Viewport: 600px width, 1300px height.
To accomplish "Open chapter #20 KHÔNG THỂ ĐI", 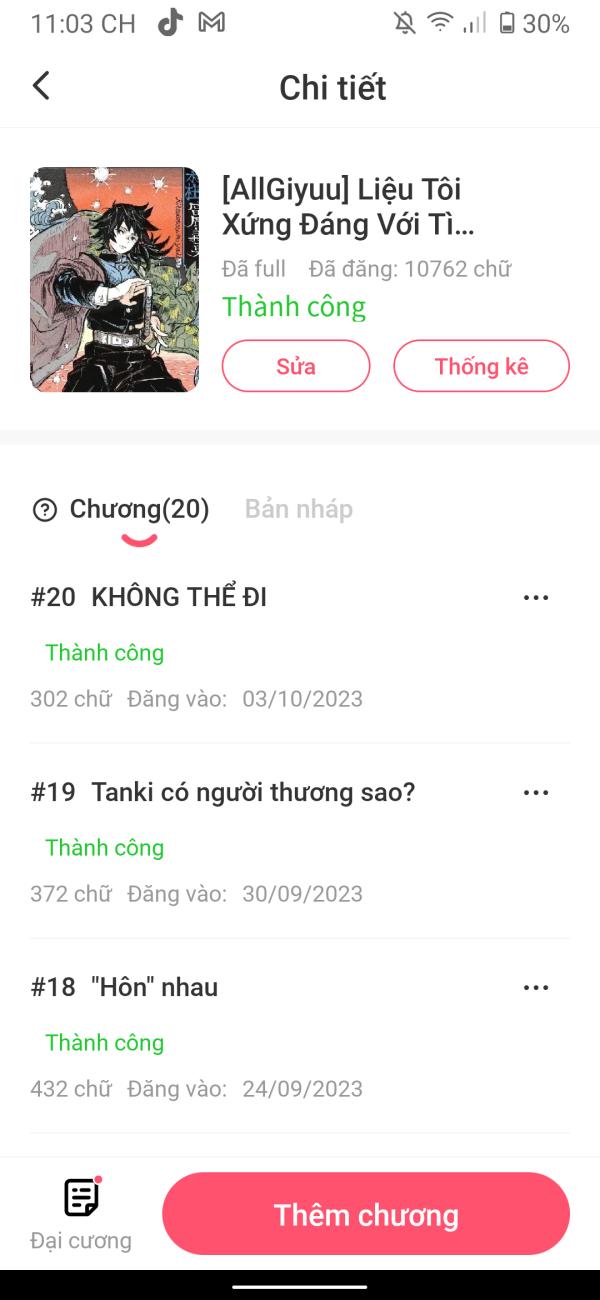I will coord(180,597).
